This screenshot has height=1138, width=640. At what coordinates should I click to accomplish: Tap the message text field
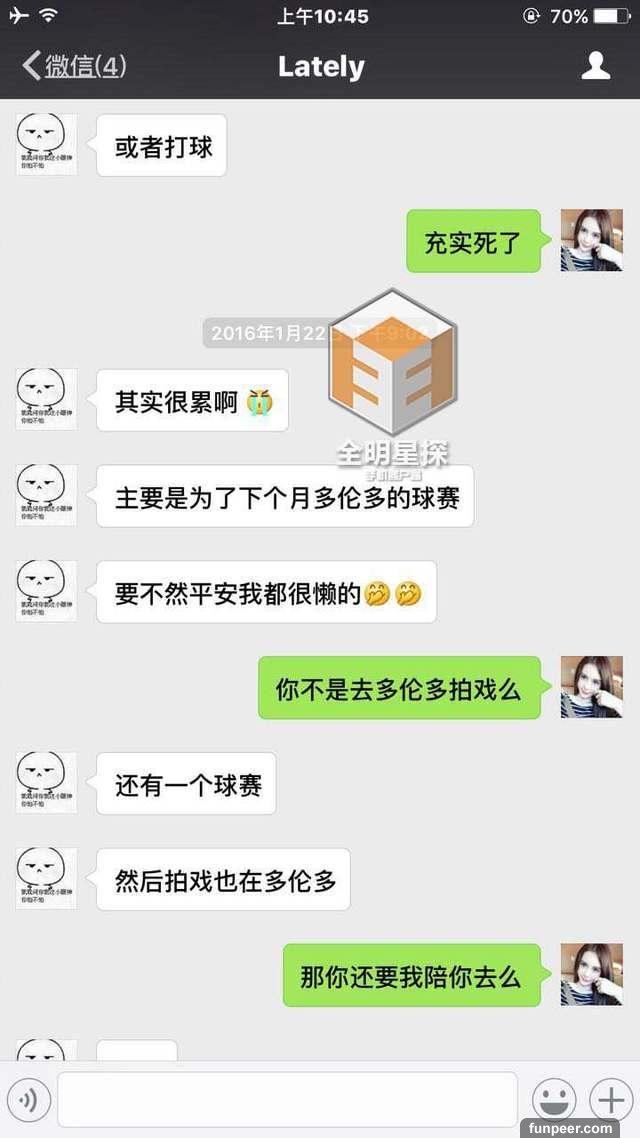[x=287, y=1100]
